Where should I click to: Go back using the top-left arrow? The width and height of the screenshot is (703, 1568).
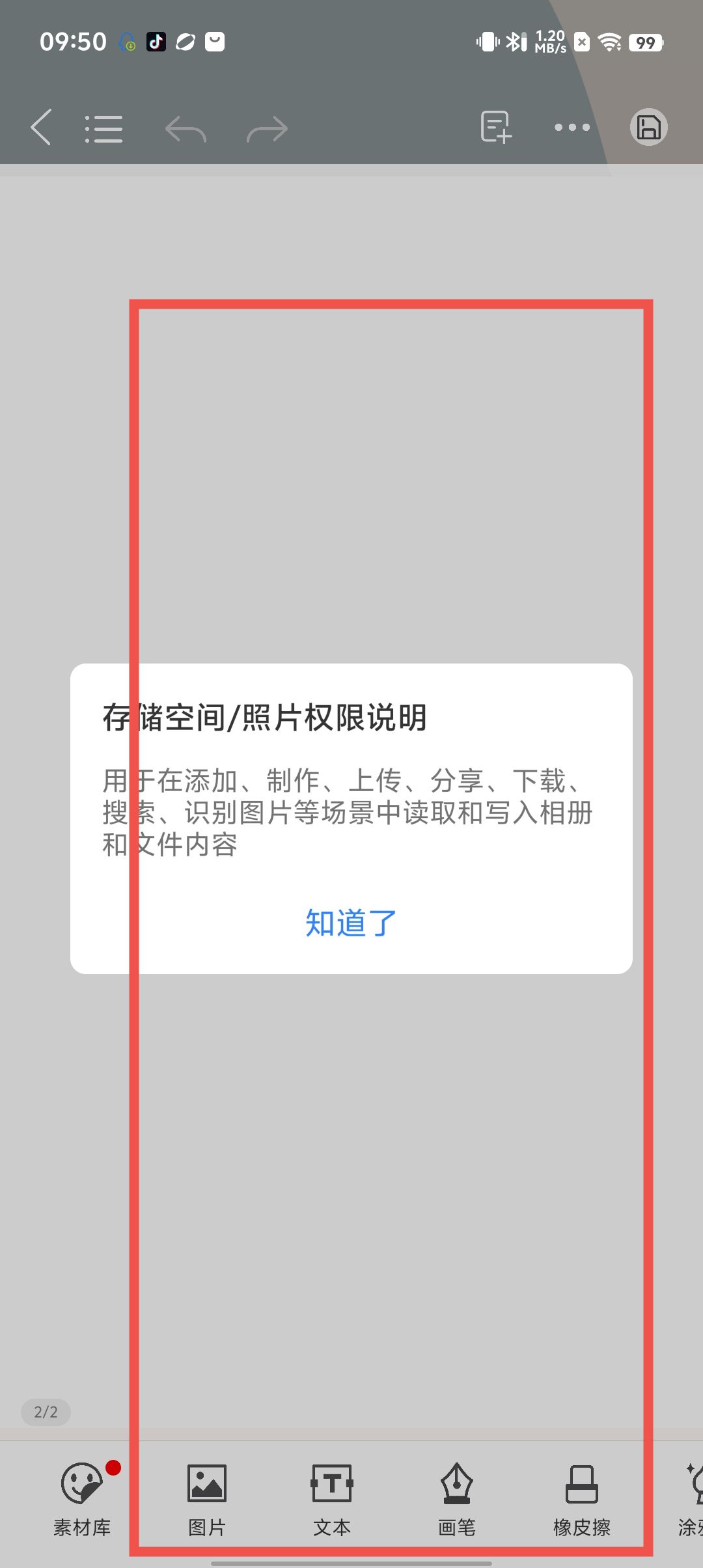click(x=41, y=128)
